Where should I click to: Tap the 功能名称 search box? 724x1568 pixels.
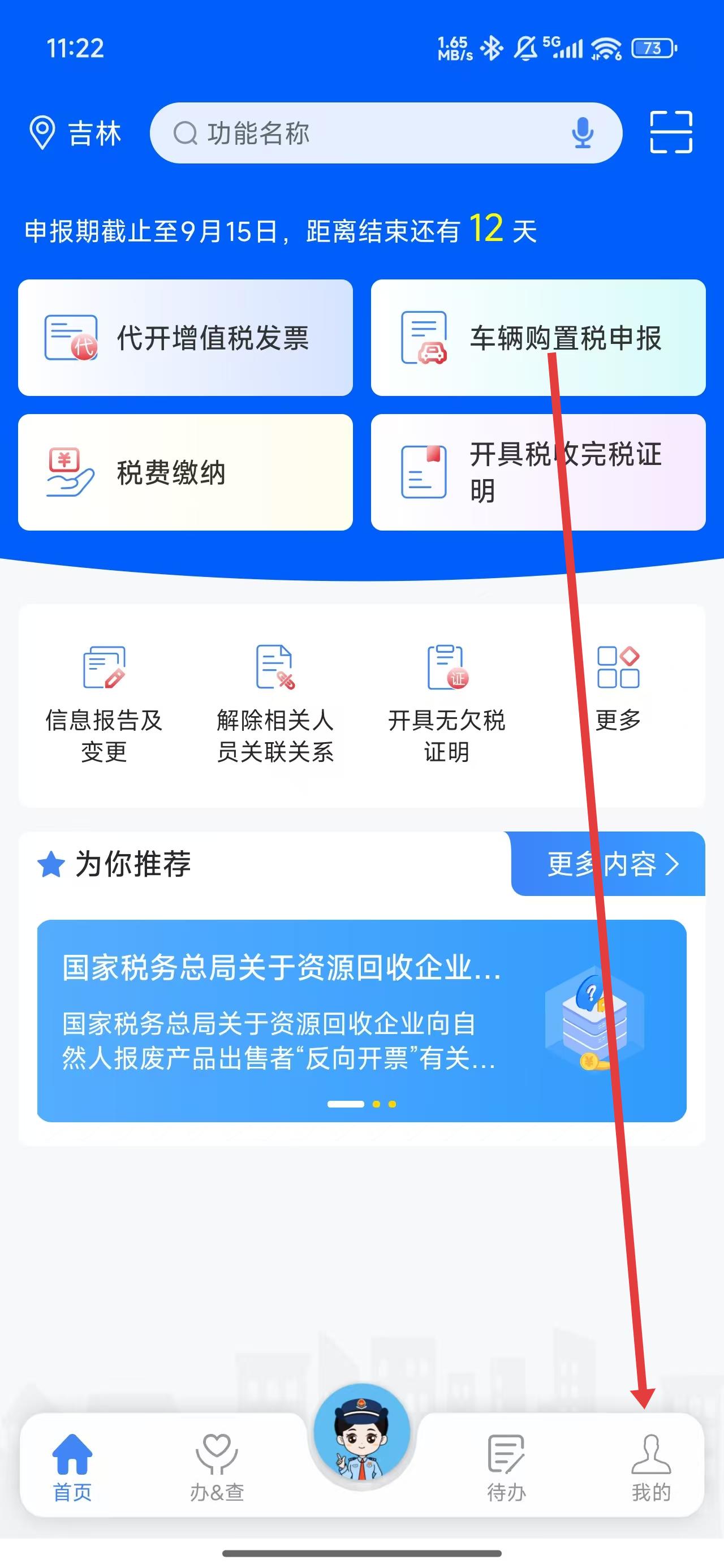pos(365,133)
